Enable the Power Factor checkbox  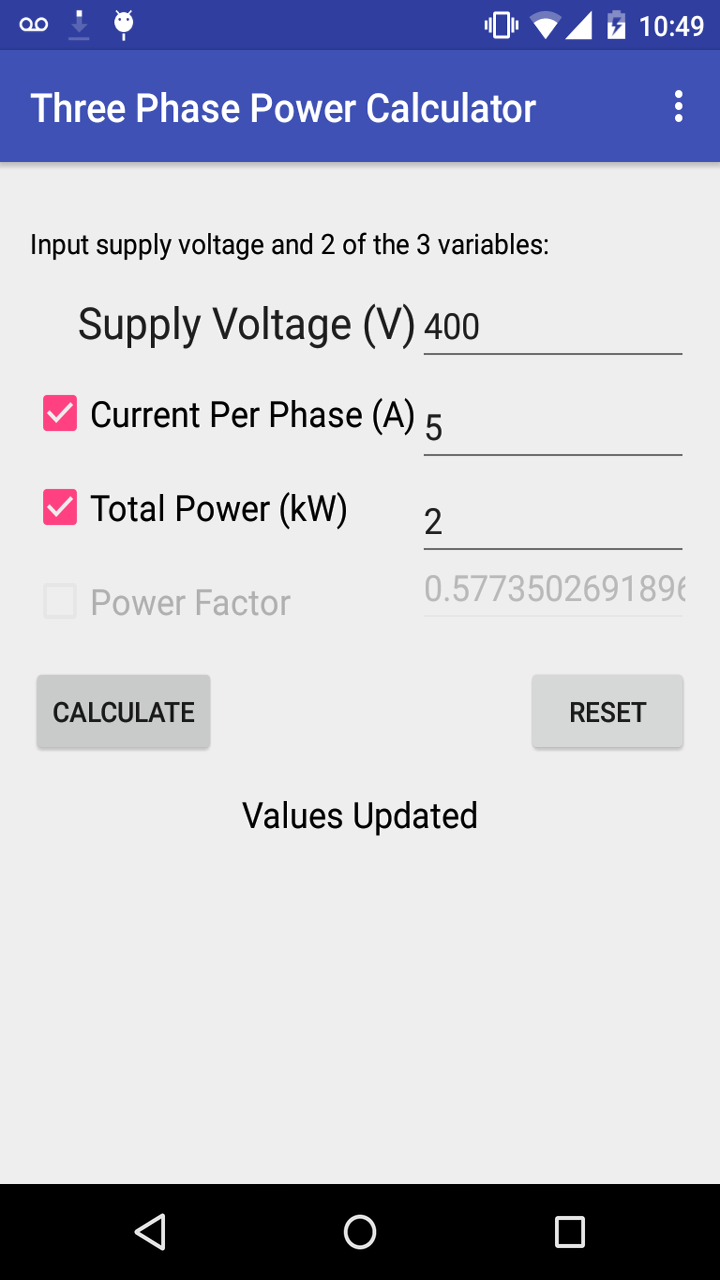(60, 601)
